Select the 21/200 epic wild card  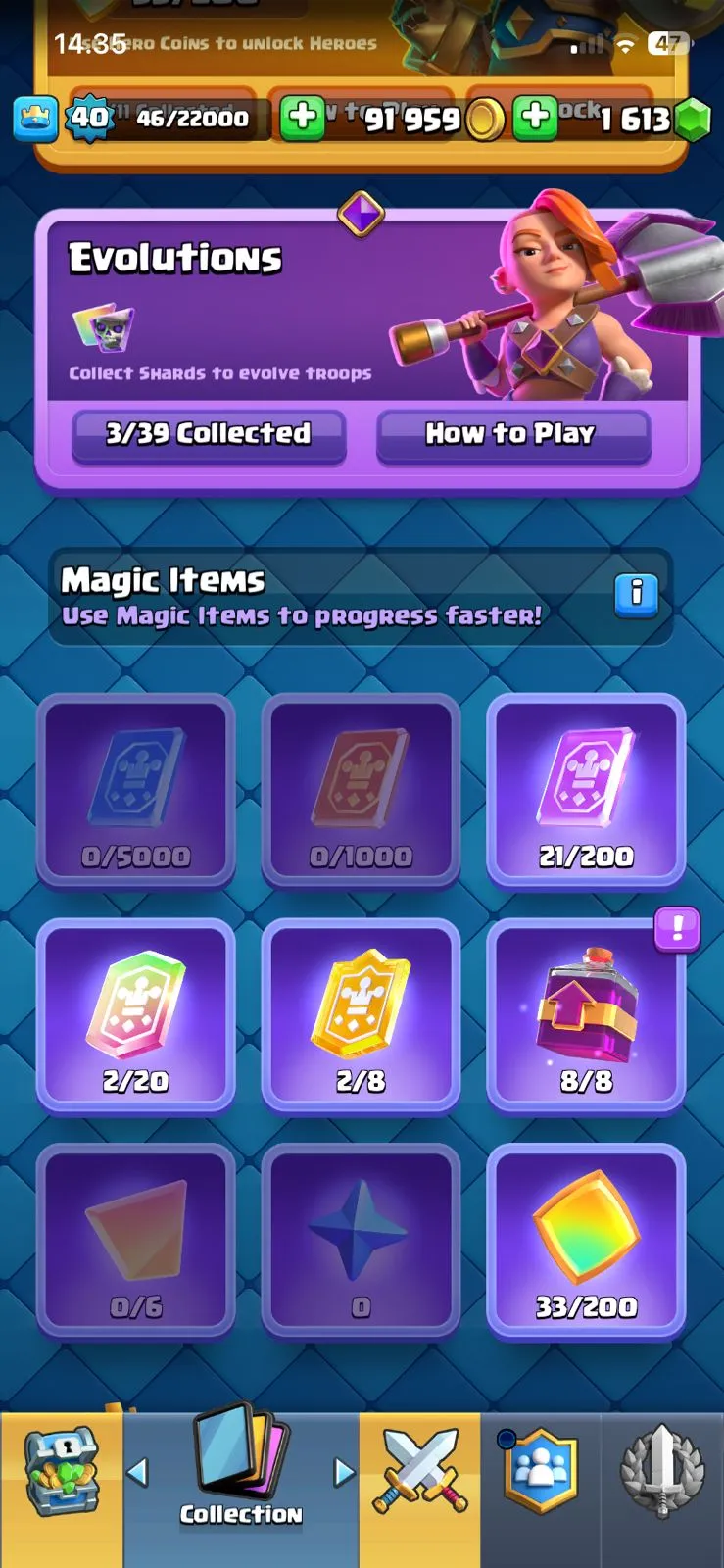click(586, 790)
